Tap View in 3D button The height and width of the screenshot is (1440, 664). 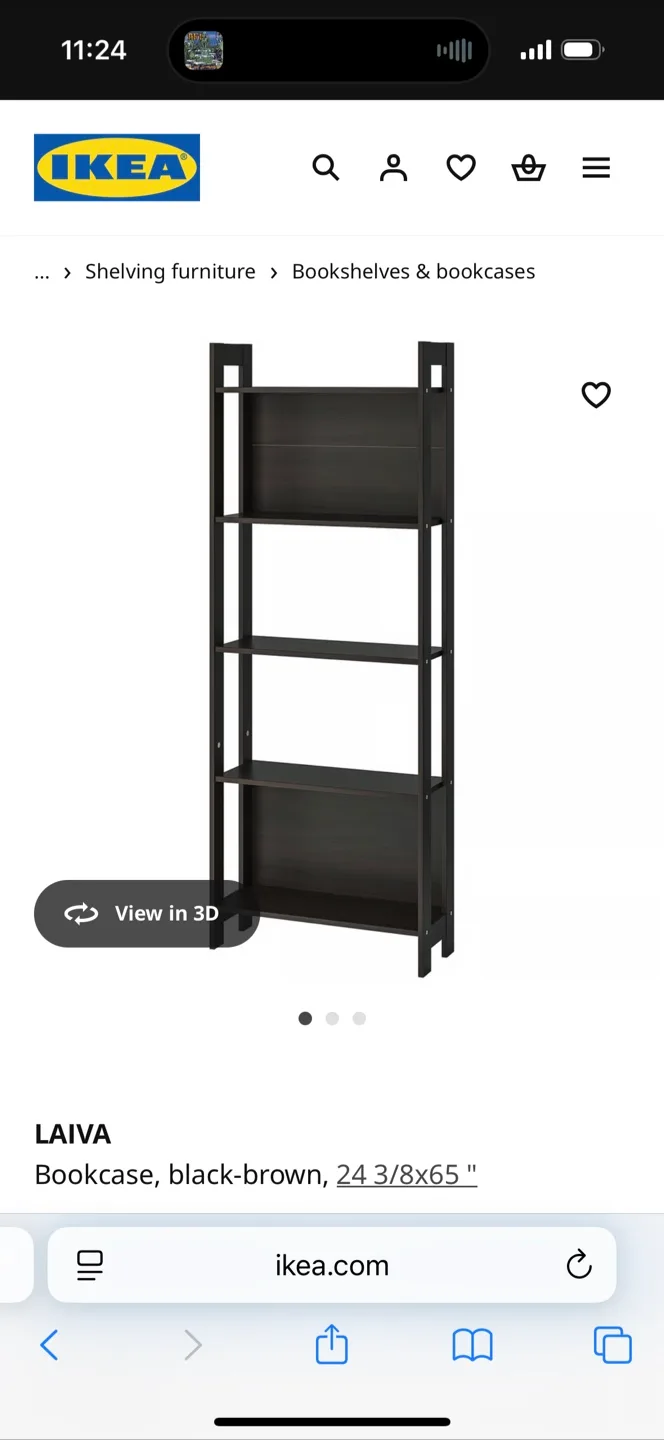pos(146,913)
